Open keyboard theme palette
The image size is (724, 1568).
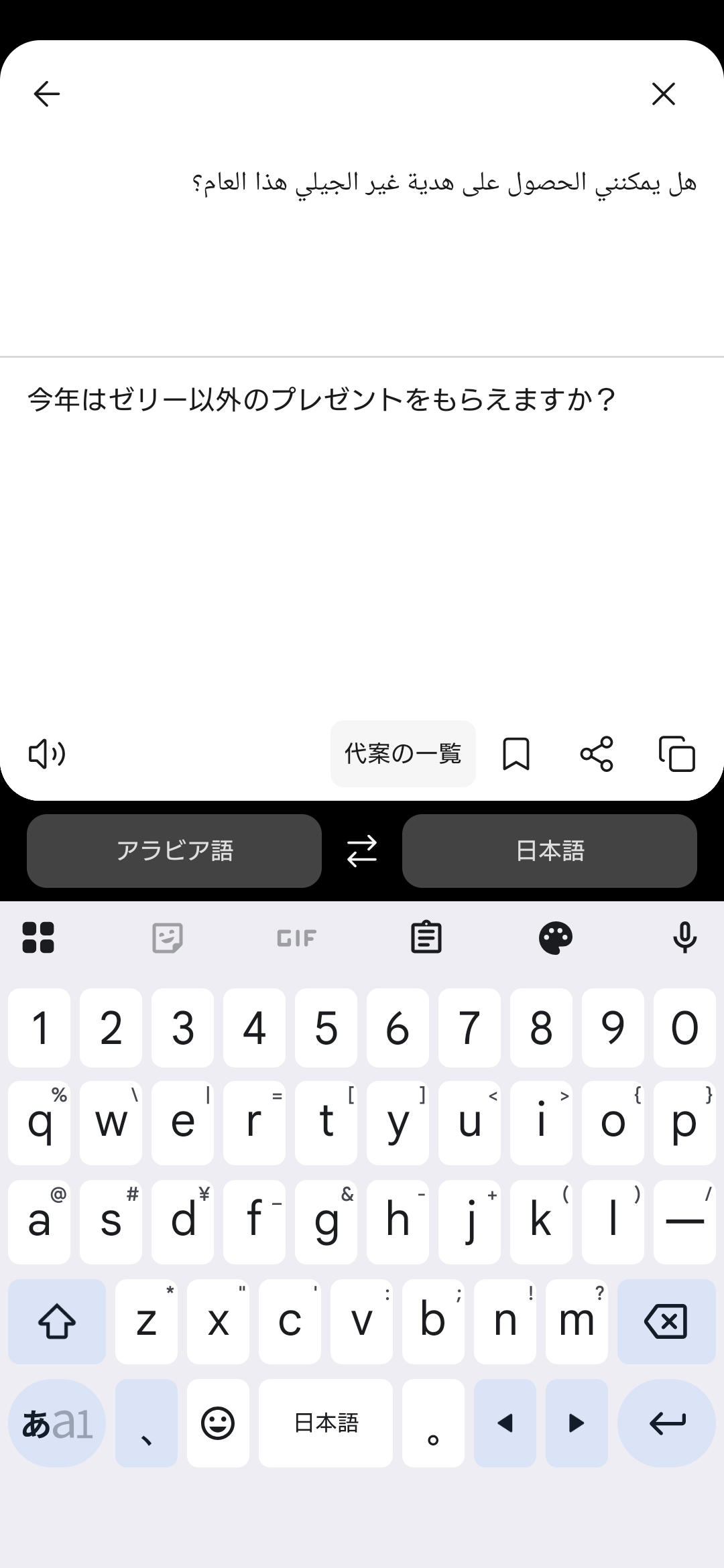556,937
